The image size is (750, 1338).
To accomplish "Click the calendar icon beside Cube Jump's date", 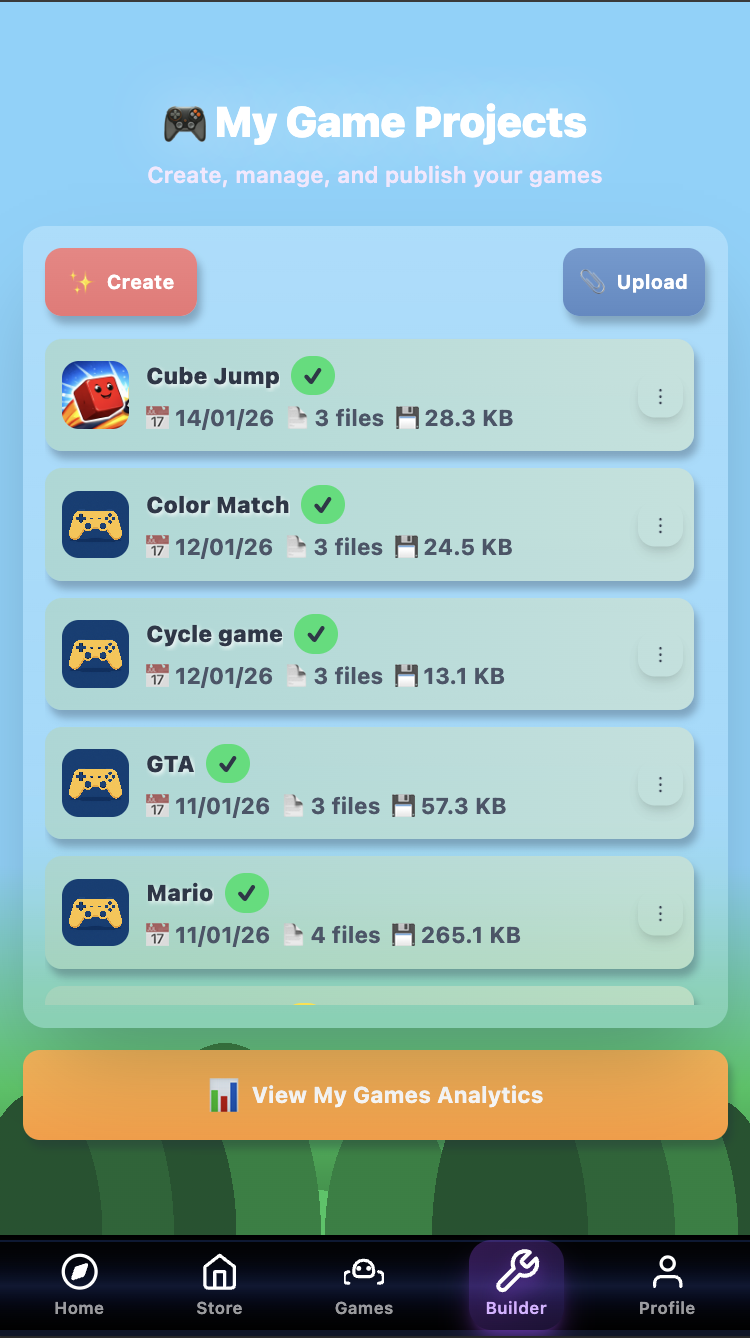I will [158, 418].
